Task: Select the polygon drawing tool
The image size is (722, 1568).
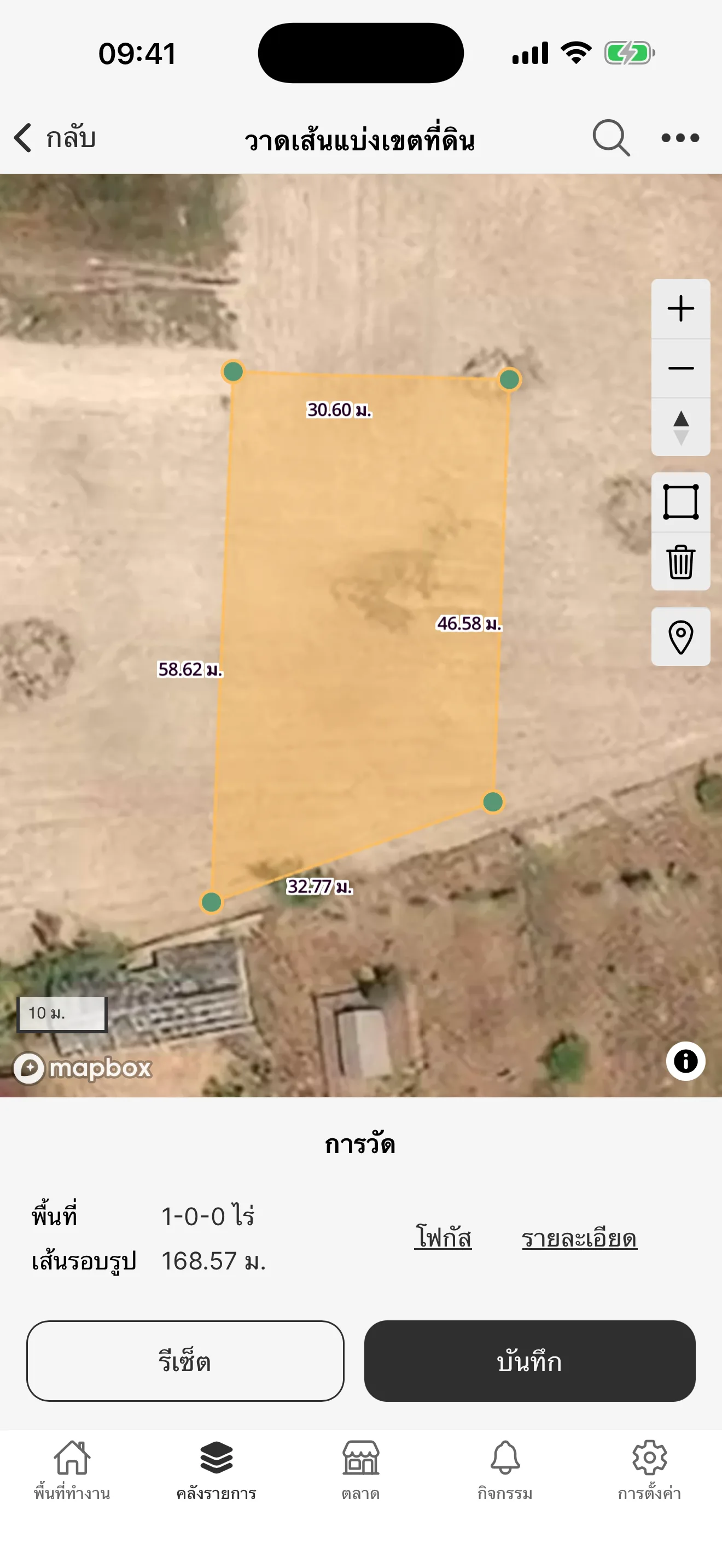Action: (680, 502)
